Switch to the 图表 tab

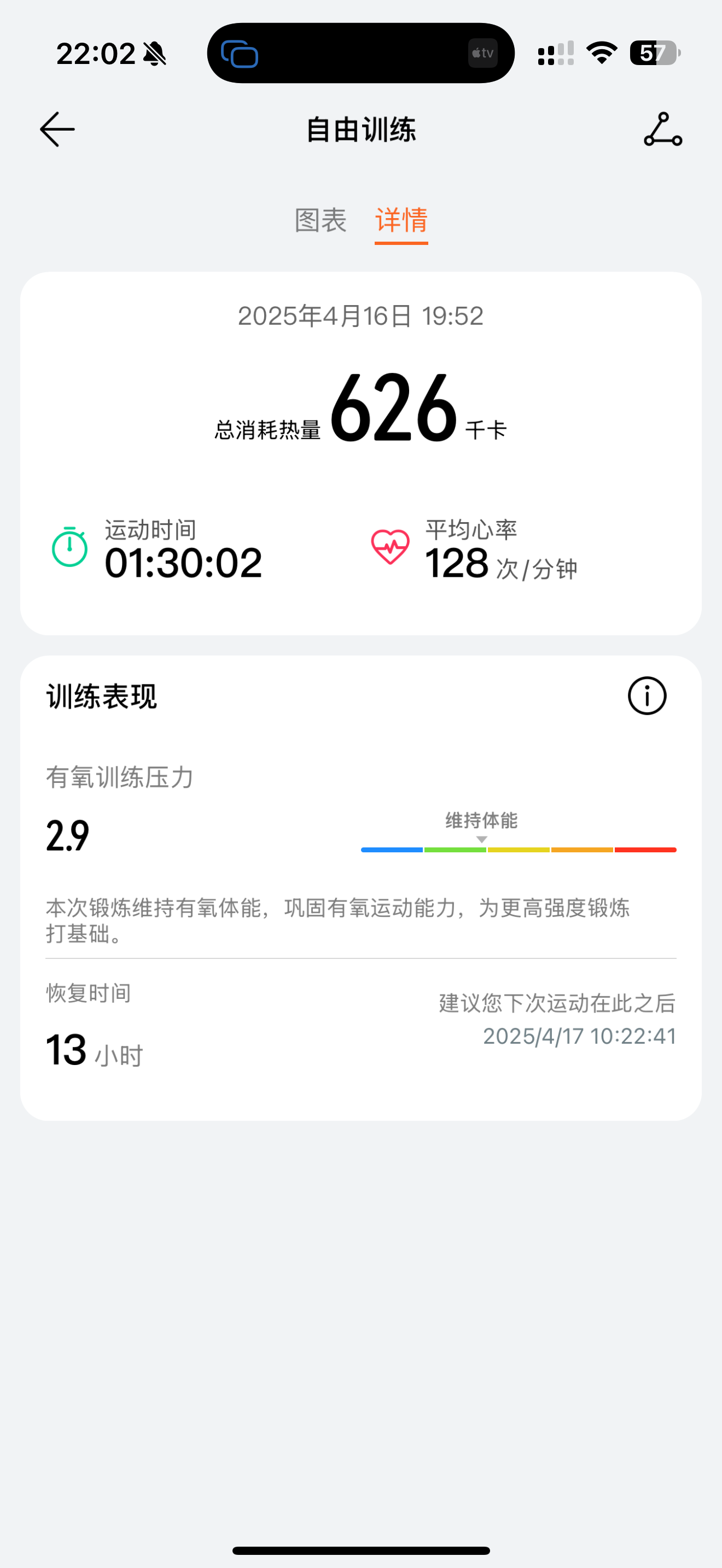click(x=320, y=220)
